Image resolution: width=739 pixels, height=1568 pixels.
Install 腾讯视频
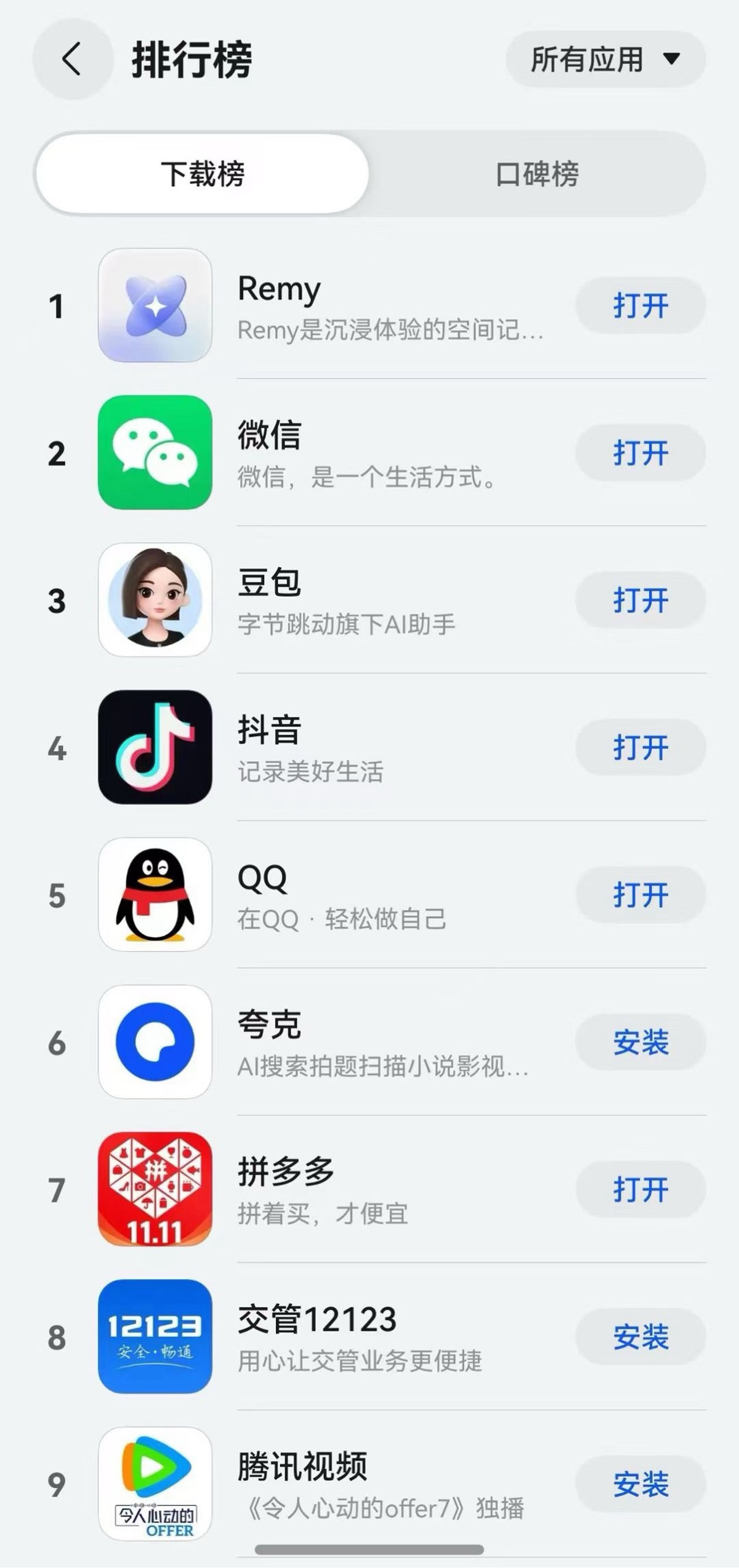(640, 1484)
